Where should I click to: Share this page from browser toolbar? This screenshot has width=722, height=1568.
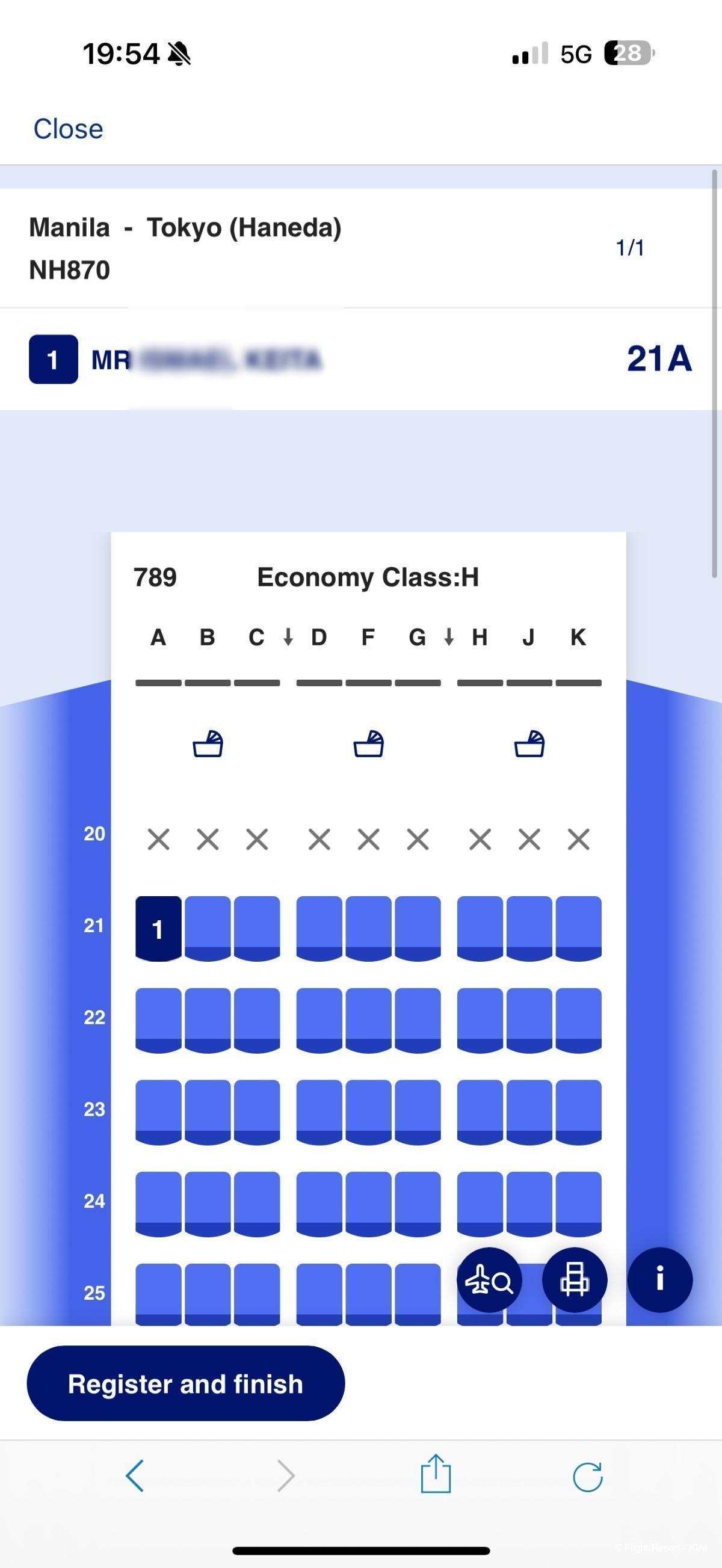(x=436, y=1475)
